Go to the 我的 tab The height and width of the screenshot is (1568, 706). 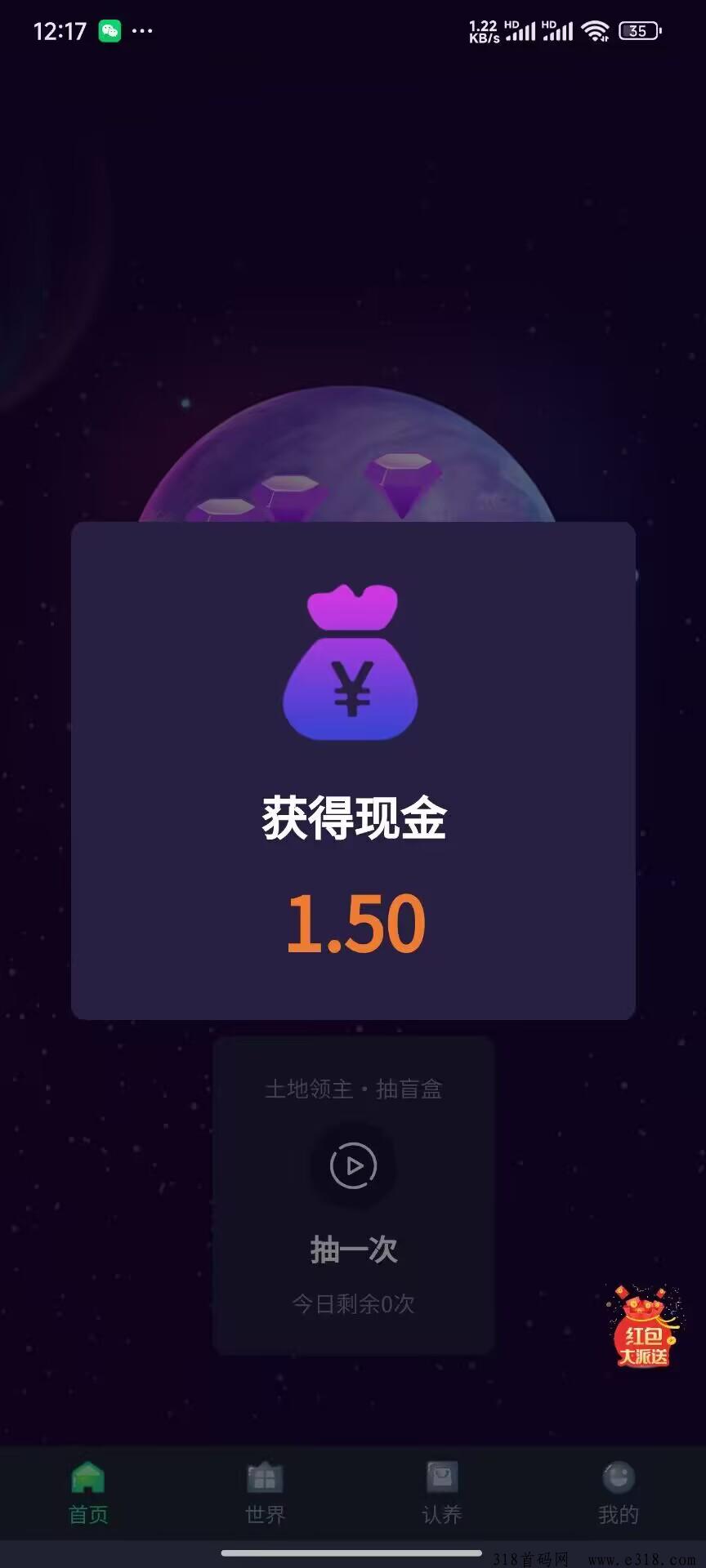point(619,1493)
